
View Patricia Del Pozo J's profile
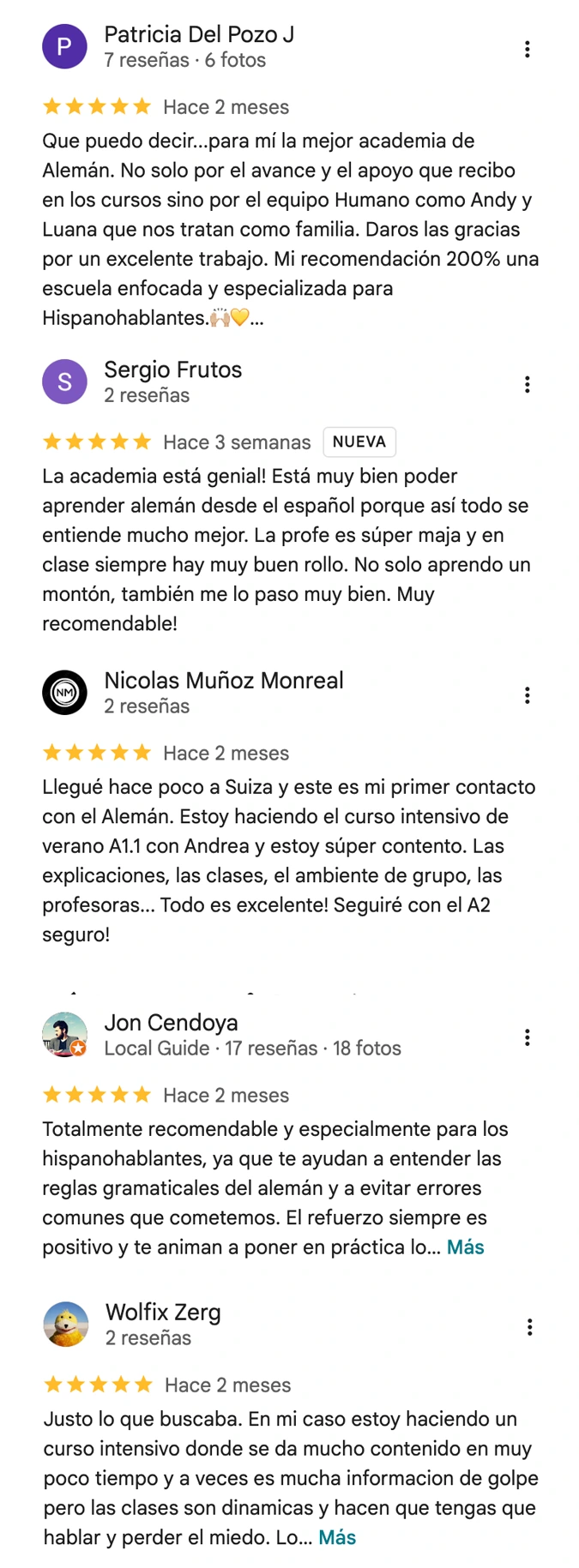(x=199, y=35)
